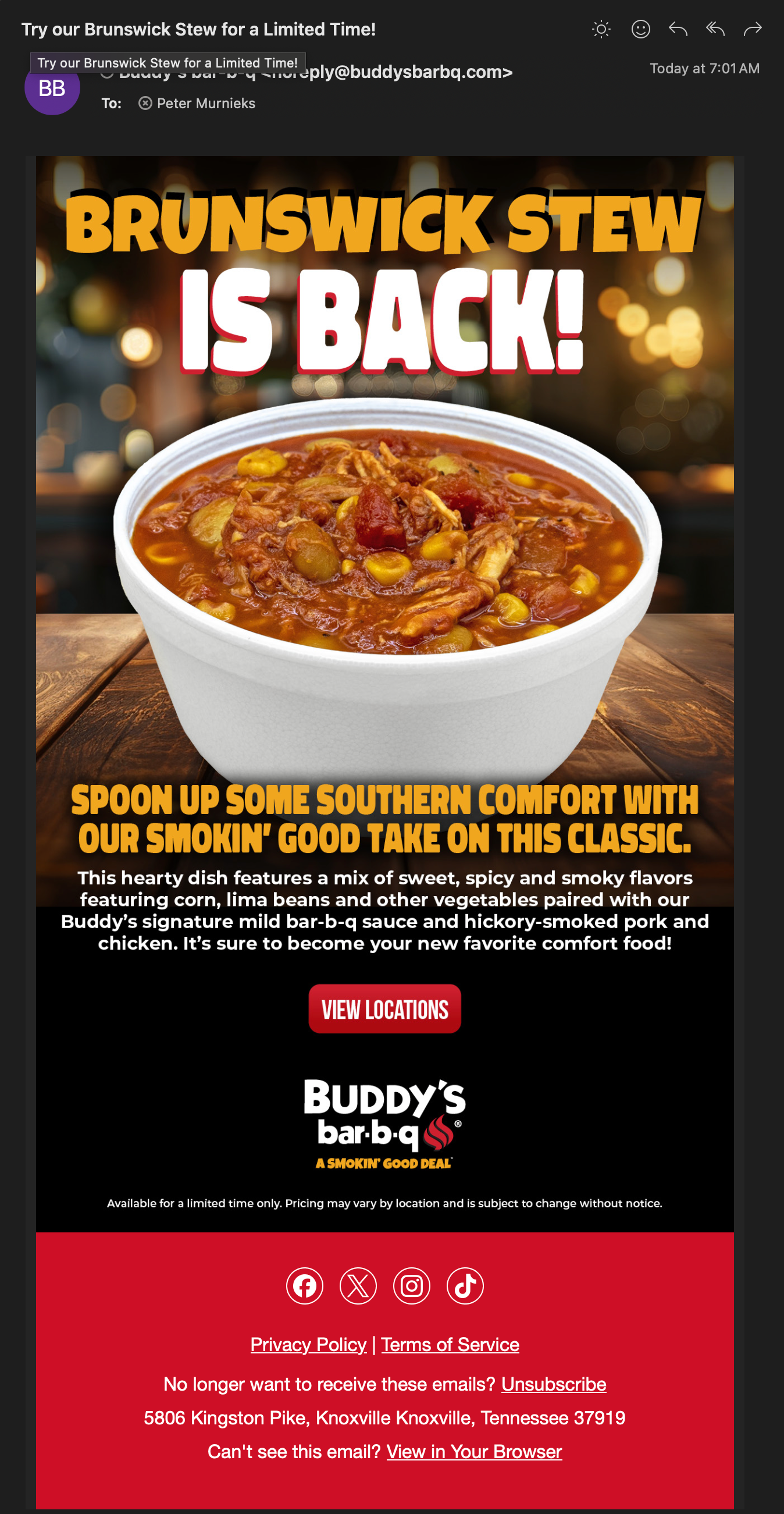Select recipient Peter Murnieks

coord(197,104)
